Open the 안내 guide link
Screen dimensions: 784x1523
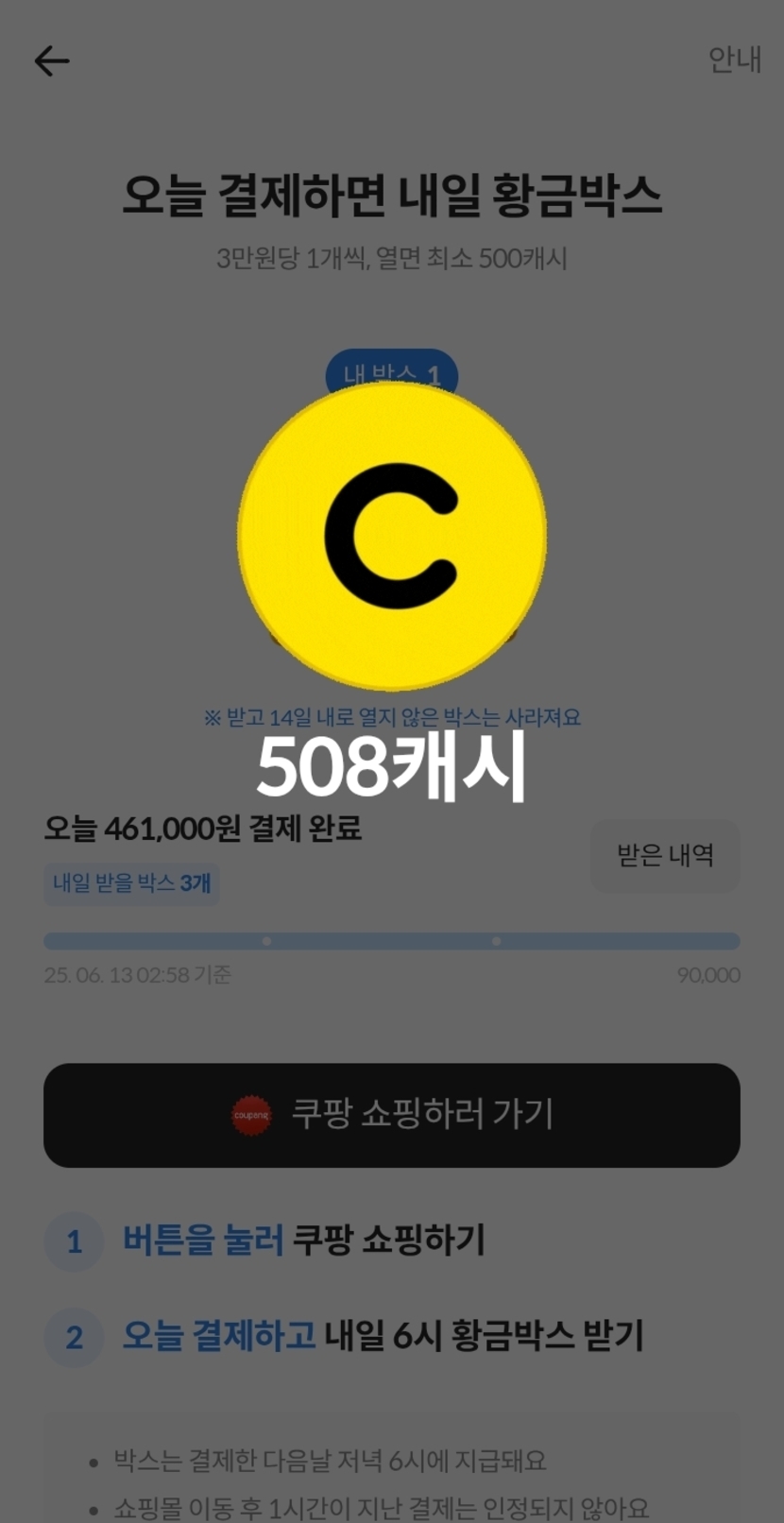click(x=734, y=60)
